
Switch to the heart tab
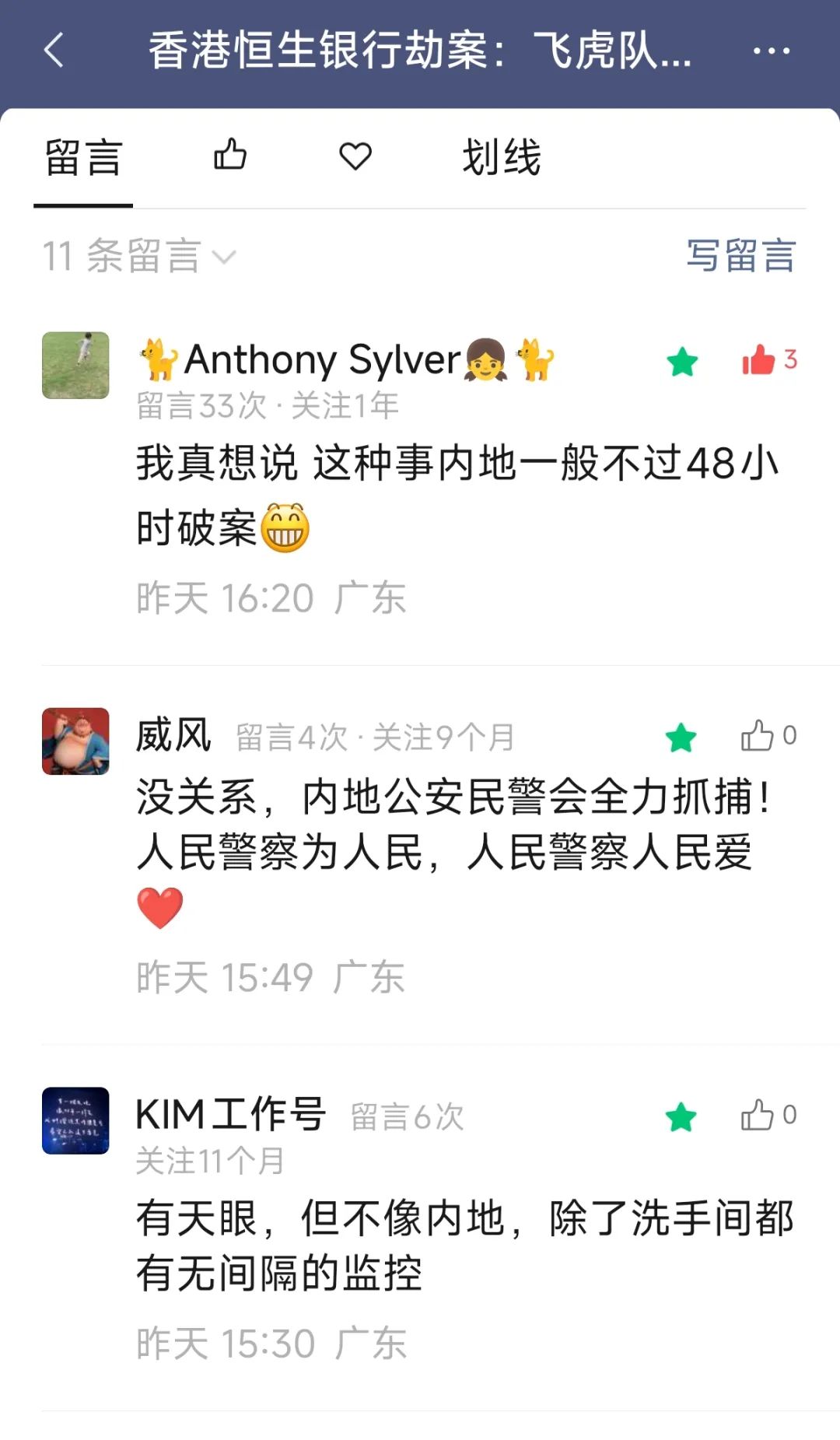coord(355,156)
